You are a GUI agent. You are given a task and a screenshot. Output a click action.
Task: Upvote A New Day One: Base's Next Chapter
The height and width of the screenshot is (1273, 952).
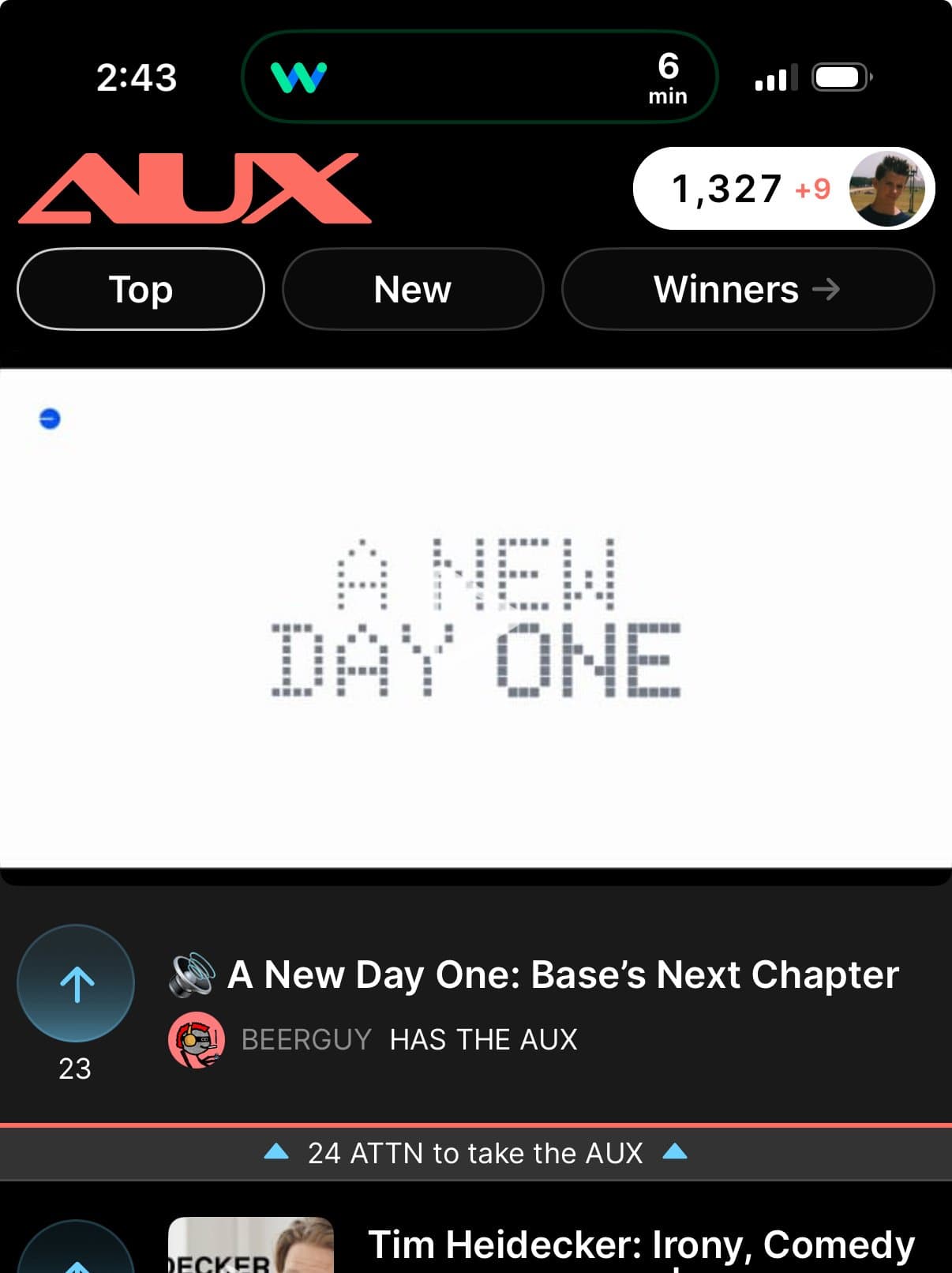[76, 983]
